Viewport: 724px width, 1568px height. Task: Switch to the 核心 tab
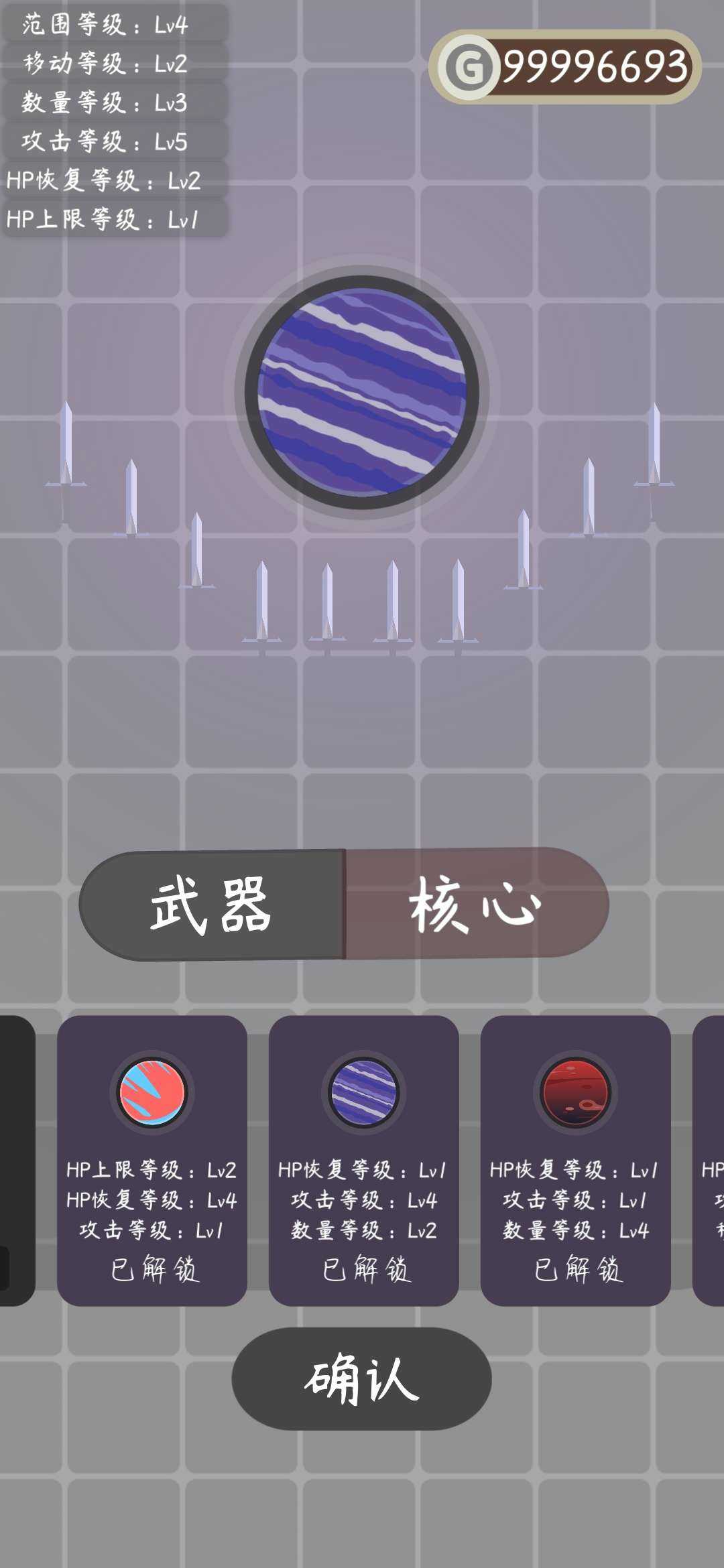click(x=476, y=905)
